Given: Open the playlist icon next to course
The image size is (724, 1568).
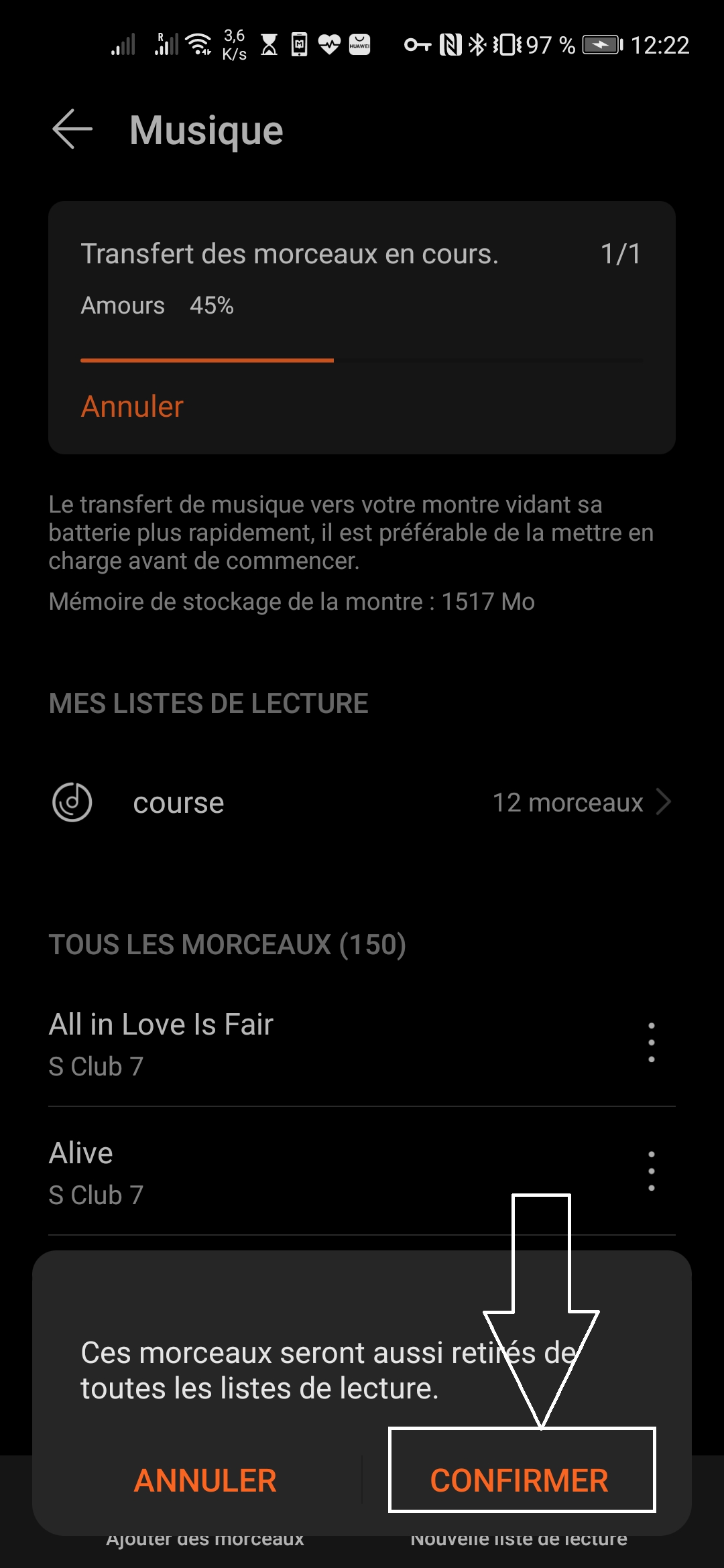Looking at the screenshot, I should pyautogui.click(x=72, y=803).
